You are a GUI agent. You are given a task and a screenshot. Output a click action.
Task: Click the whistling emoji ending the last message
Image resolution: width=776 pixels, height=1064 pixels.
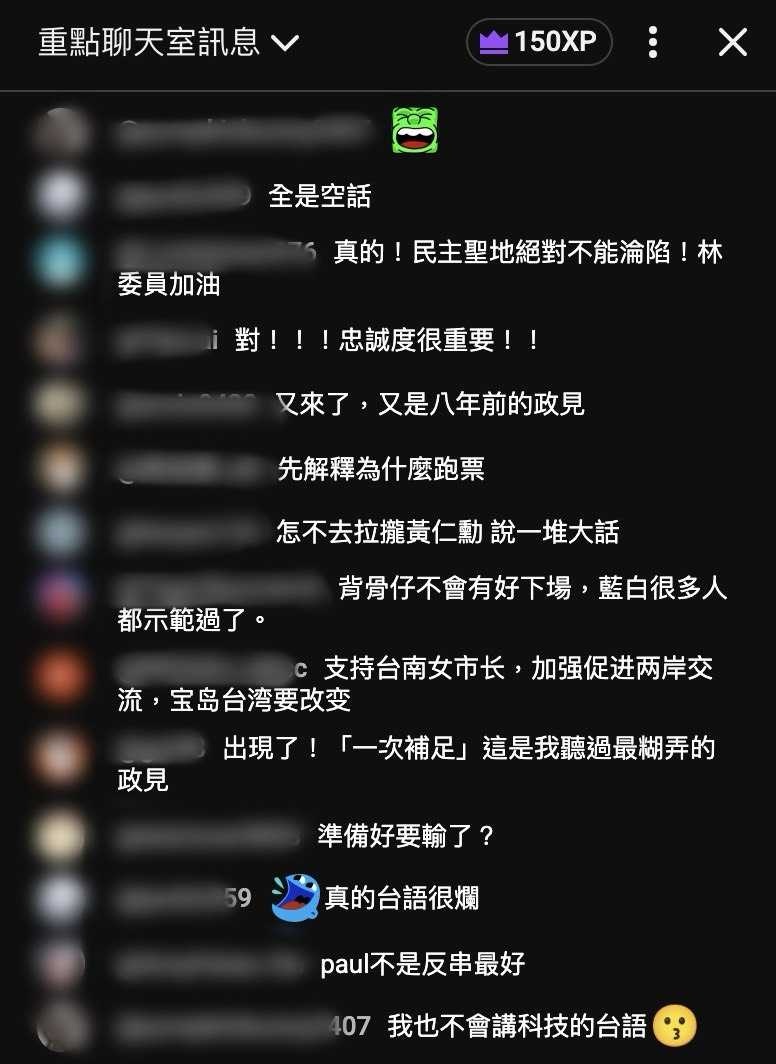point(673,1026)
